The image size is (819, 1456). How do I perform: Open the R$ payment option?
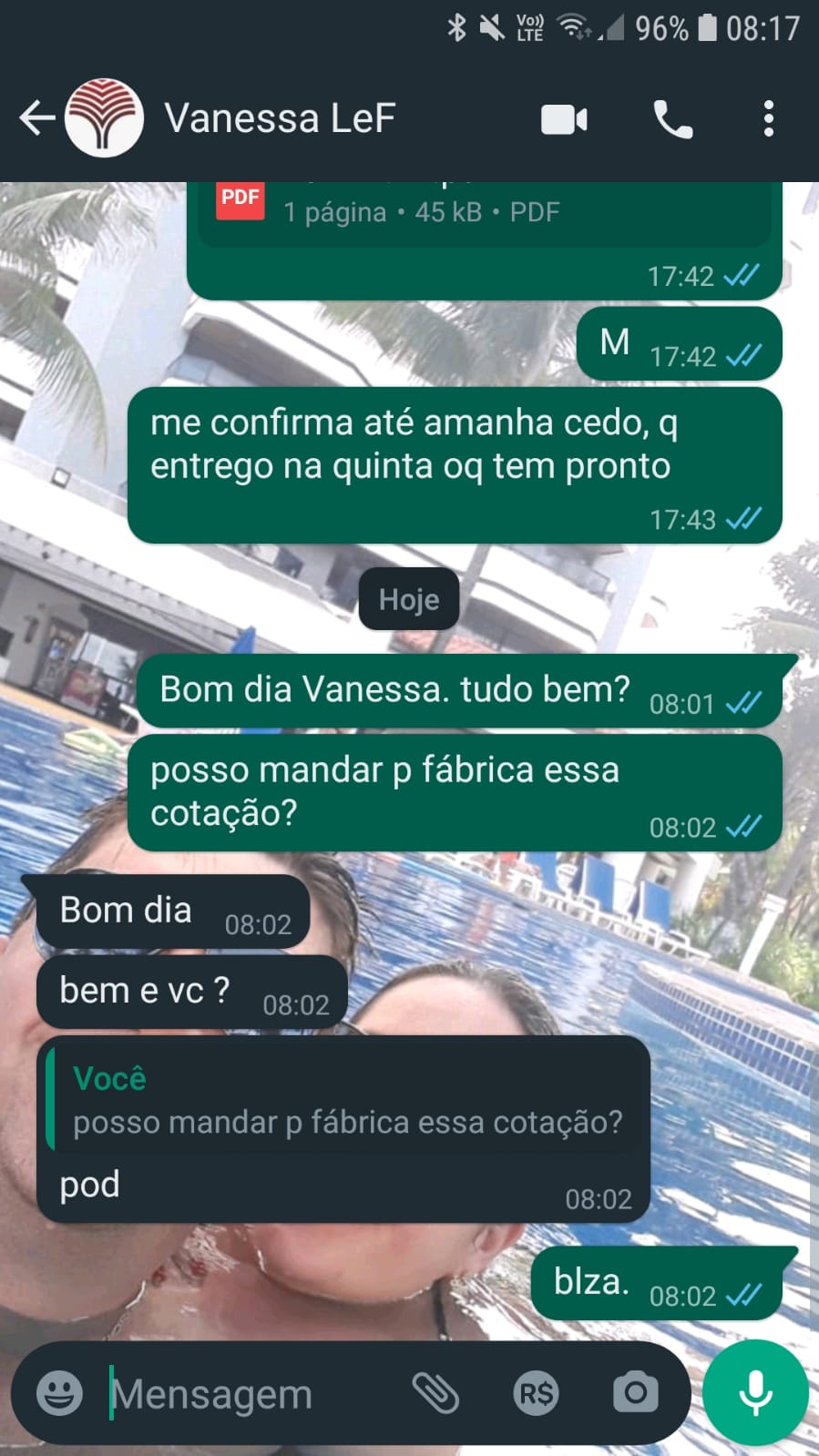536,1393
